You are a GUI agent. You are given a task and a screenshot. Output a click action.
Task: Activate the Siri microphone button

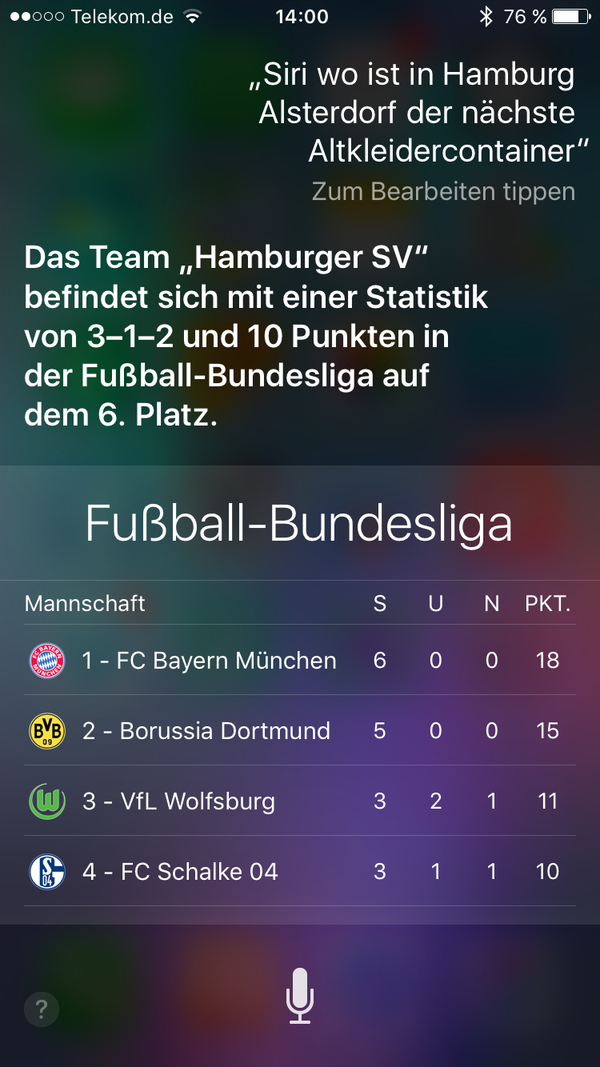click(x=300, y=995)
